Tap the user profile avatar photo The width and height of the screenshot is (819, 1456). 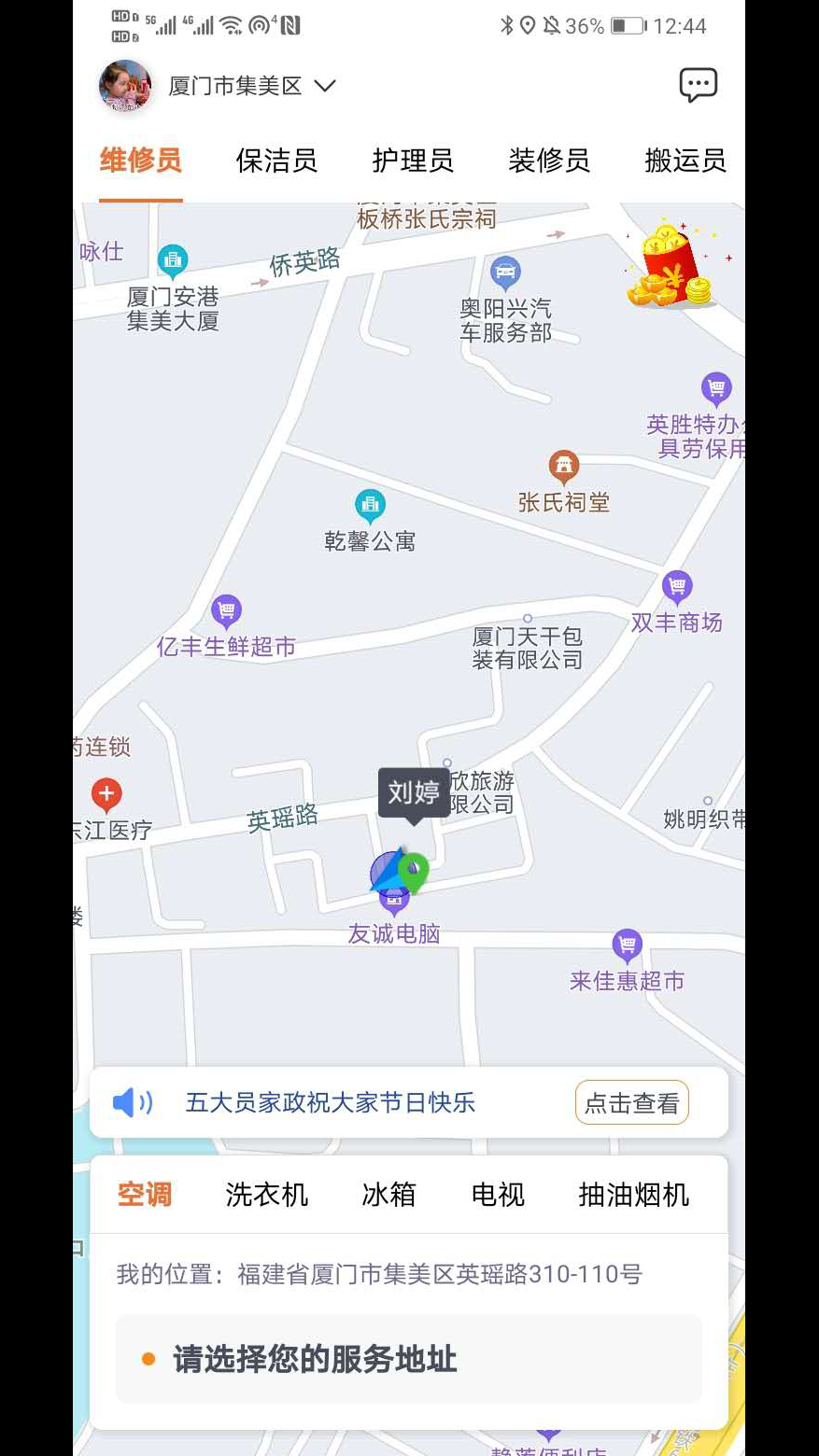126,85
